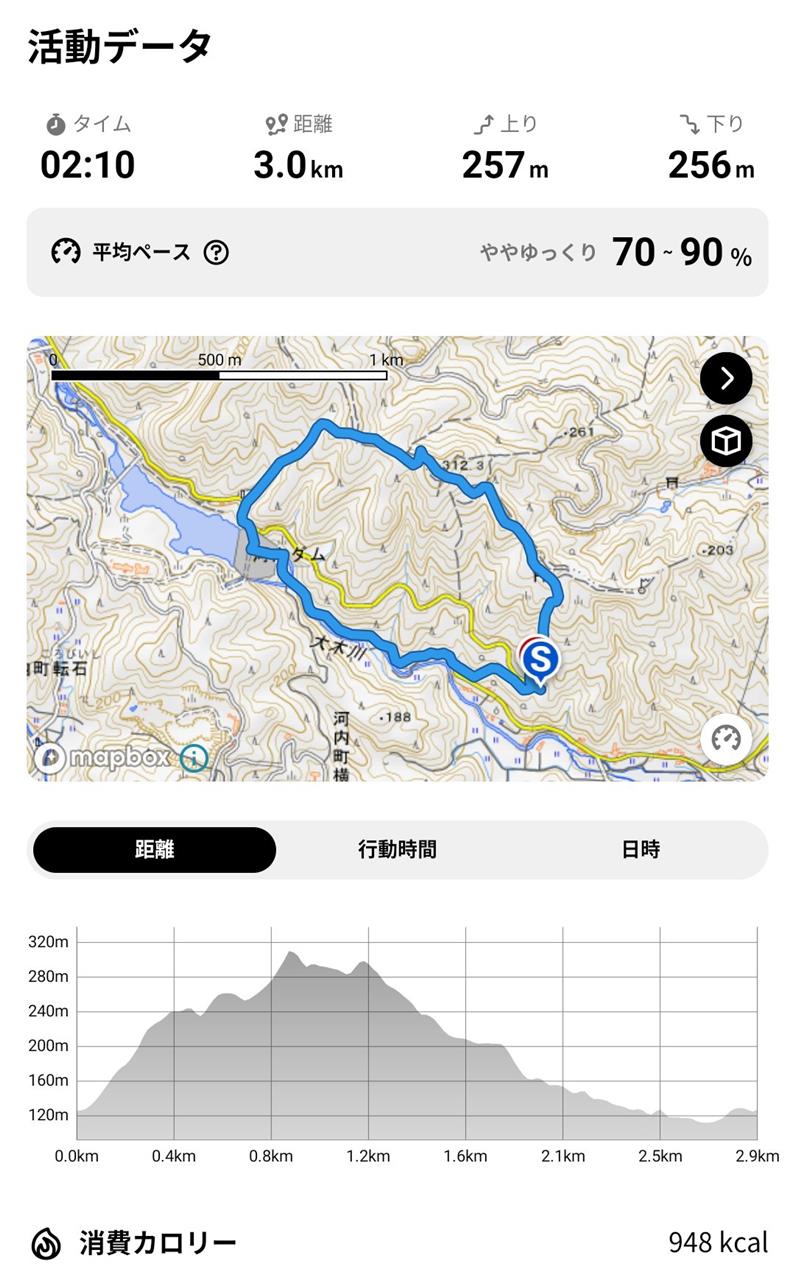Expand the map with the arrow button
This screenshot has width=795, height=1280.
tap(725, 379)
